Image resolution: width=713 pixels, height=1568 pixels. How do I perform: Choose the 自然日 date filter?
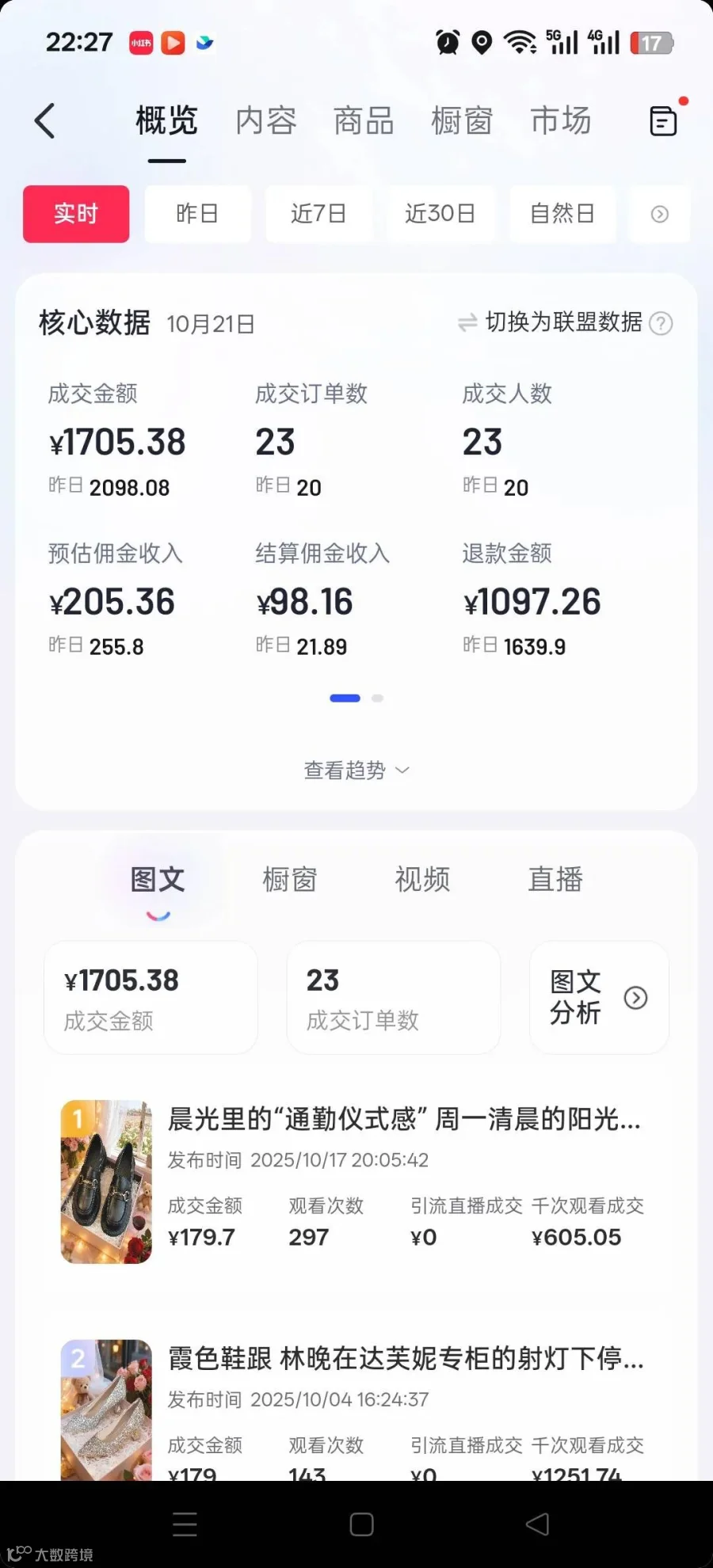pyautogui.click(x=562, y=214)
